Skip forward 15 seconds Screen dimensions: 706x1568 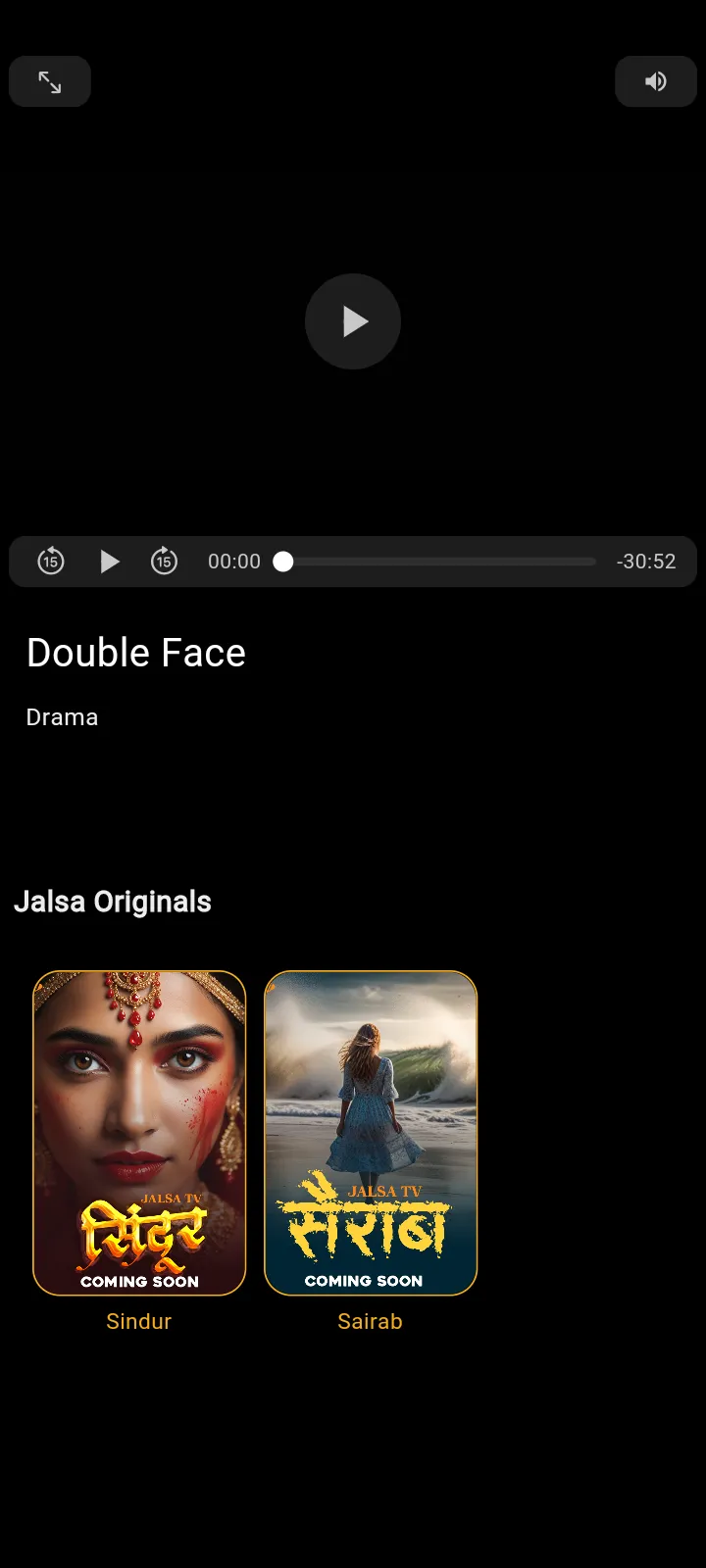[164, 562]
